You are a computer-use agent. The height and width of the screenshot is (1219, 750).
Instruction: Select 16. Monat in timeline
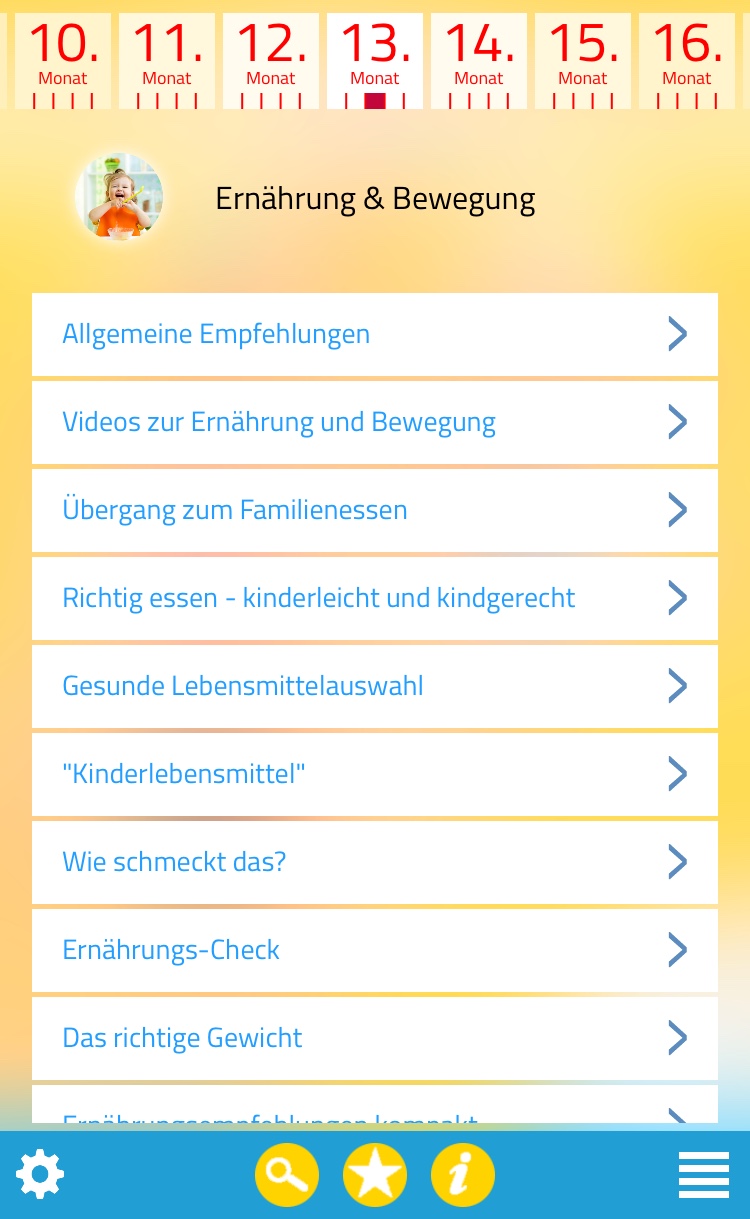click(687, 58)
